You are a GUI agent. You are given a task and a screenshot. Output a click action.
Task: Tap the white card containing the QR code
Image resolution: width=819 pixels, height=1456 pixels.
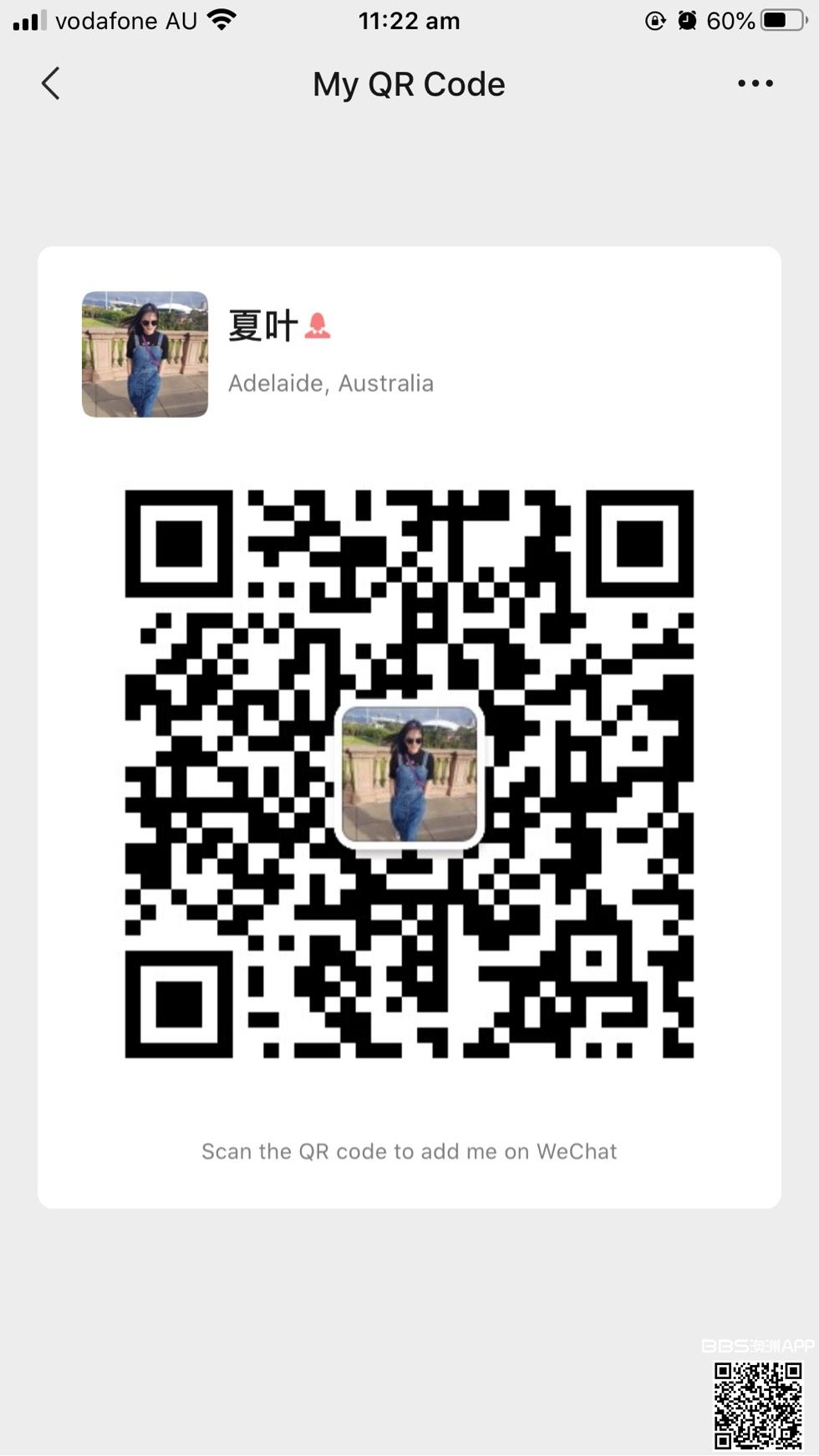click(409, 1186)
